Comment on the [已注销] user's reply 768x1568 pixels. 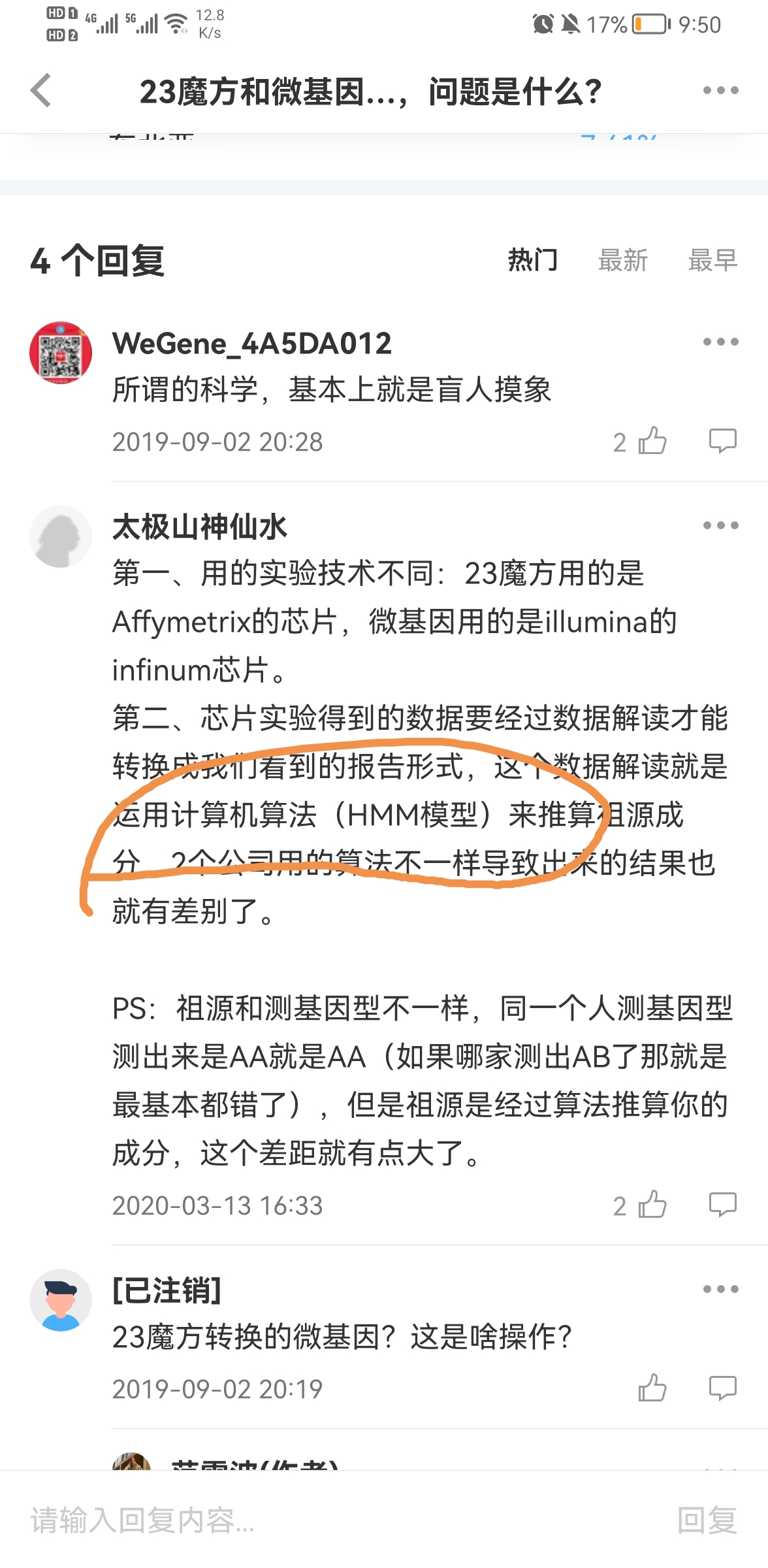pyautogui.click(x=722, y=1388)
